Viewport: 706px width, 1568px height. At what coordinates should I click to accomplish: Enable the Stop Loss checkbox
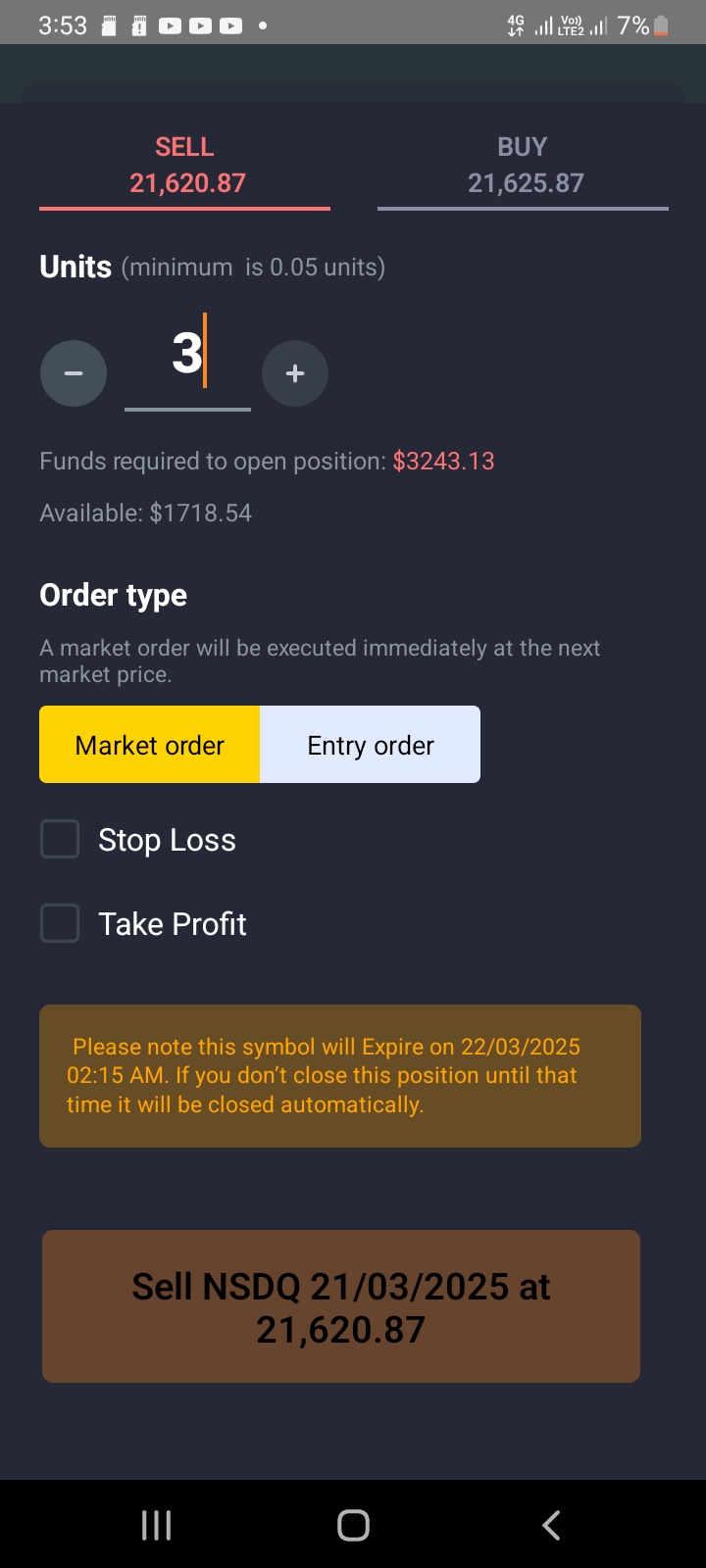60,840
